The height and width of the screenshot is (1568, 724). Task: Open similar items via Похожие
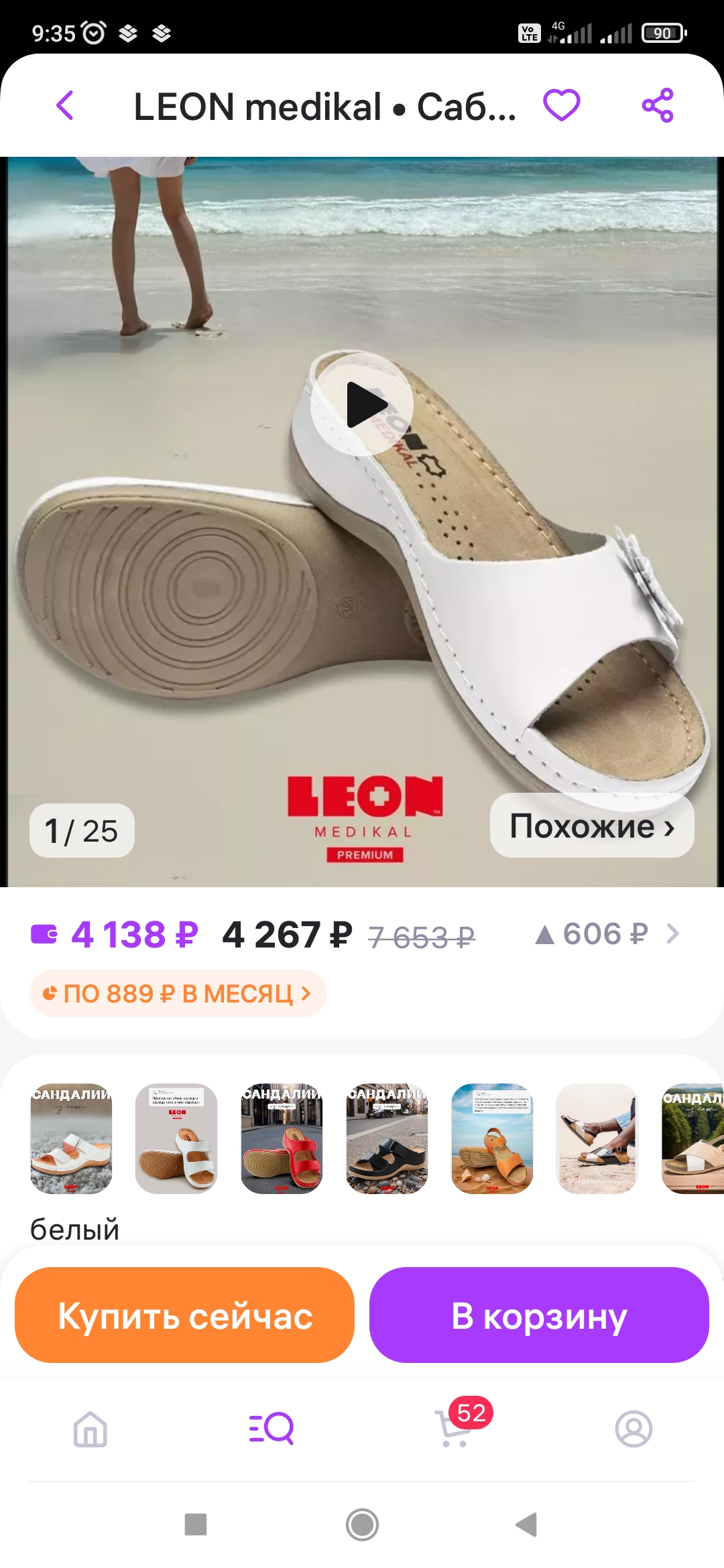point(591,826)
